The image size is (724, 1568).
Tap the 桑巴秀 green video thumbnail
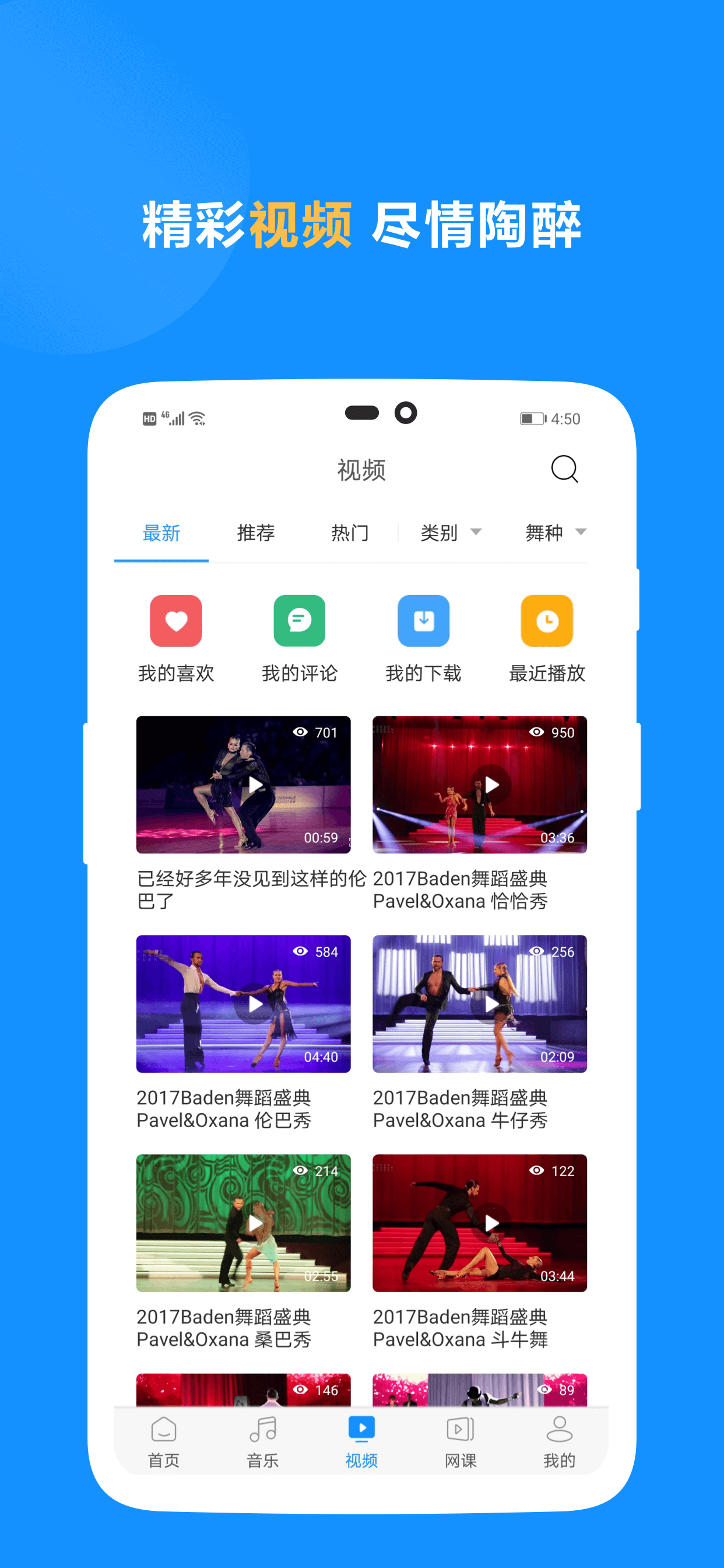pyautogui.click(x=243, y=1224)
